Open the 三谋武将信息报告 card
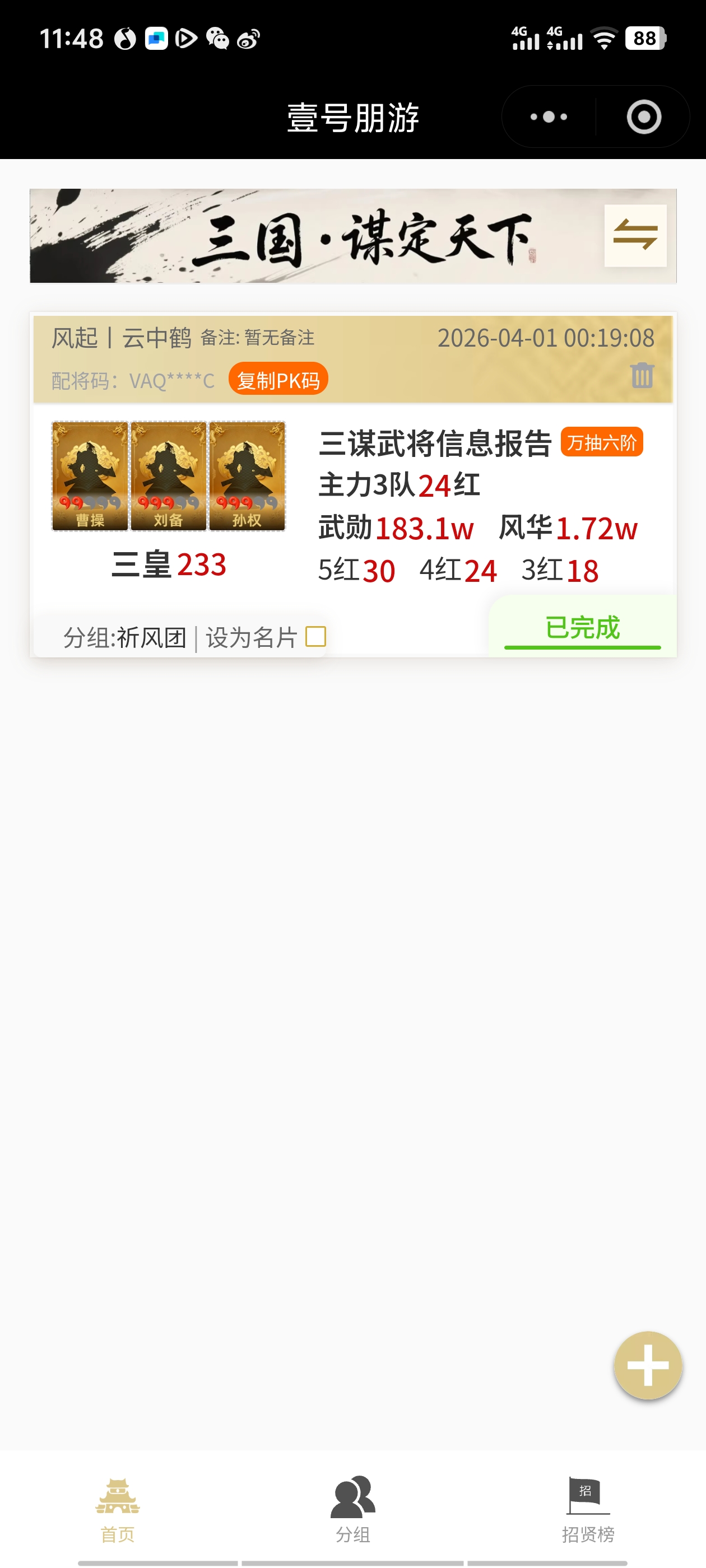The height and width of the screenshot is (1568, 706). coord(434,443)
